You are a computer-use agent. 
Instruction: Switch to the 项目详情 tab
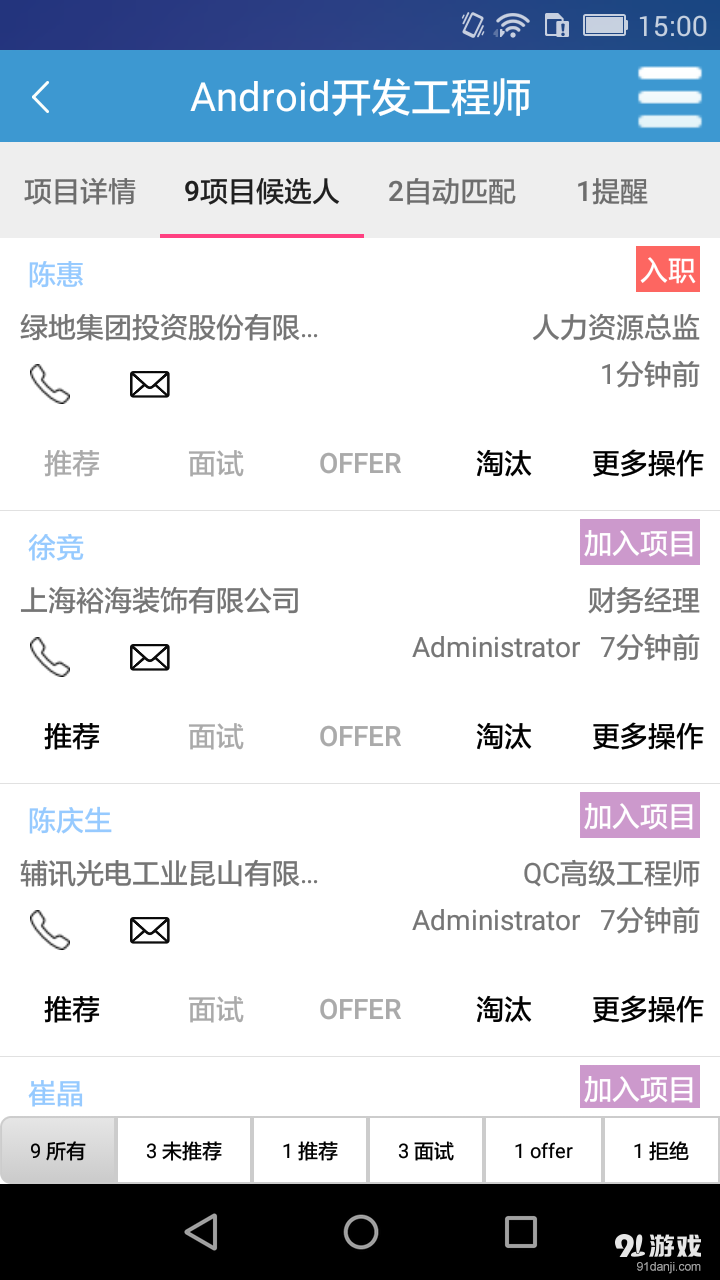click(x=78, y=192)
